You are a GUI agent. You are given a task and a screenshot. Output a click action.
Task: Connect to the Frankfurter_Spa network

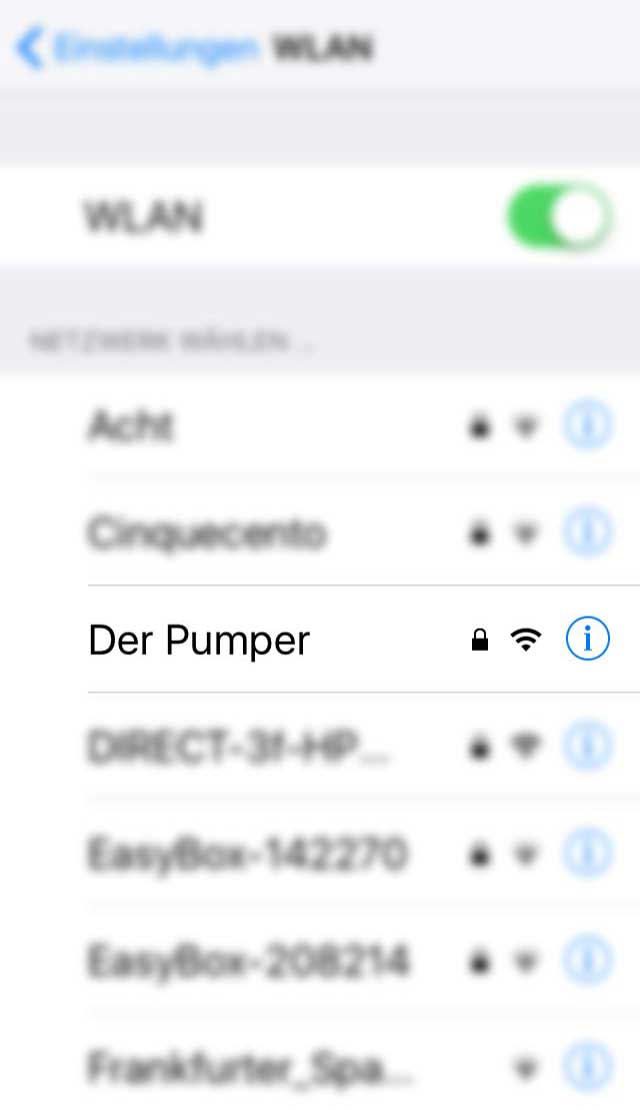coord(249,1069)
